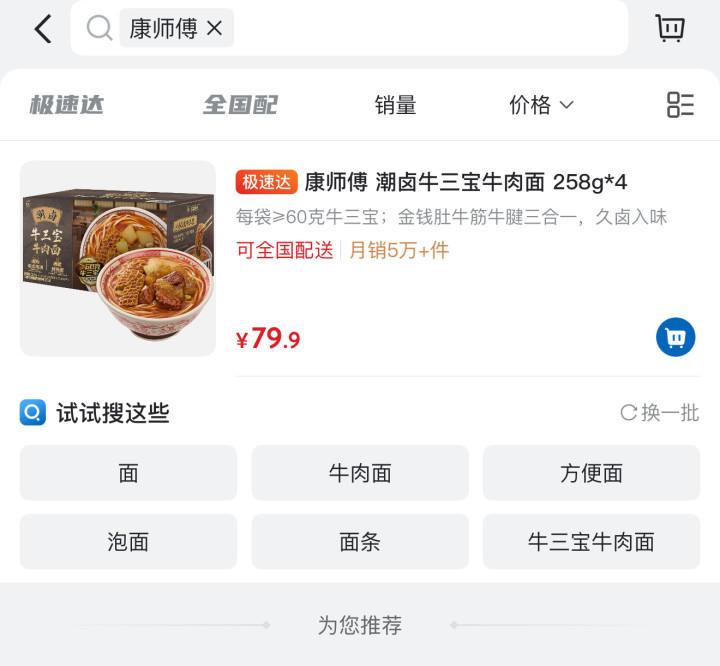
Task: Refresh suggestions with 换一批
Action: tap(659, 413)
